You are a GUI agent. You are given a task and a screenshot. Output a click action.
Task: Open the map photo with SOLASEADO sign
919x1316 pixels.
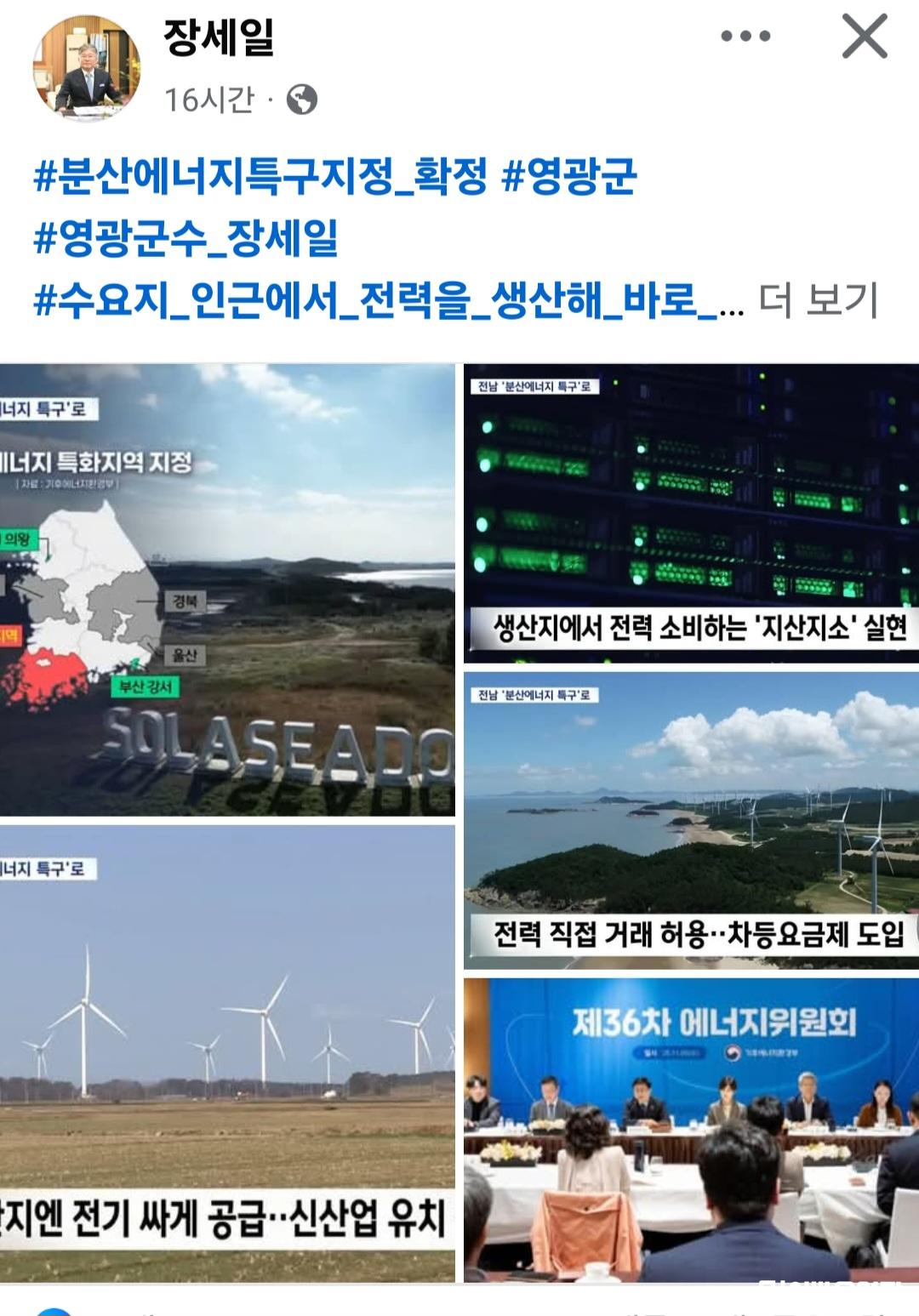click(227, 590)
